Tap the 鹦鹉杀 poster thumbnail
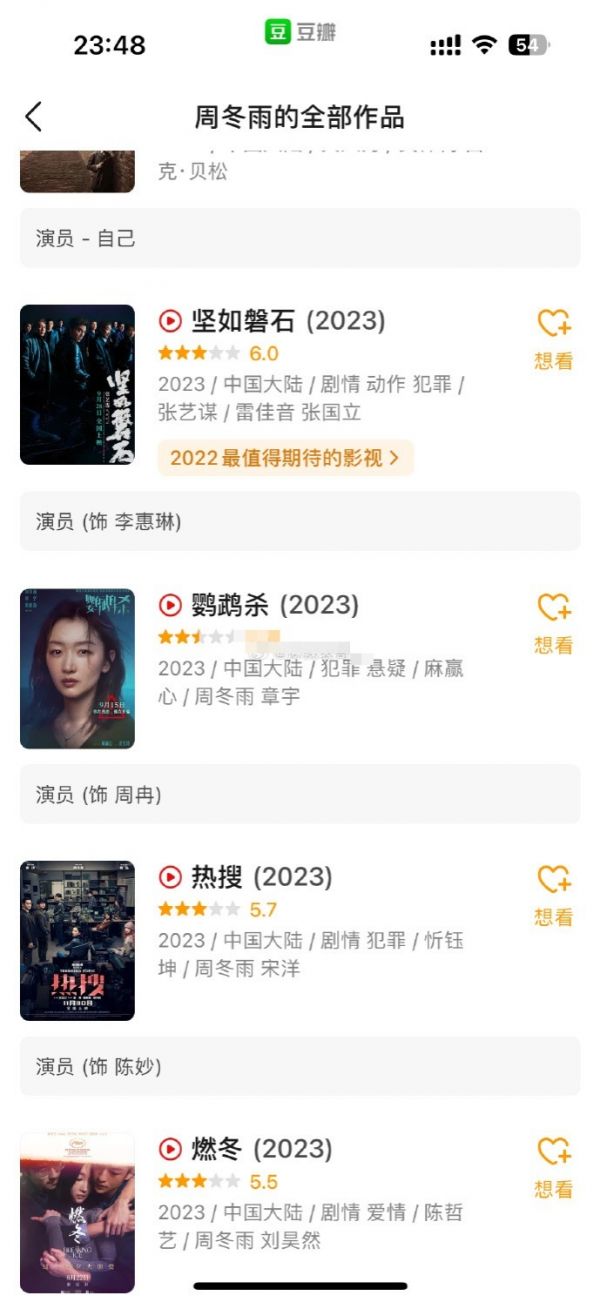Viewport: 600px width, 1302px height. [x=77, y=669]
